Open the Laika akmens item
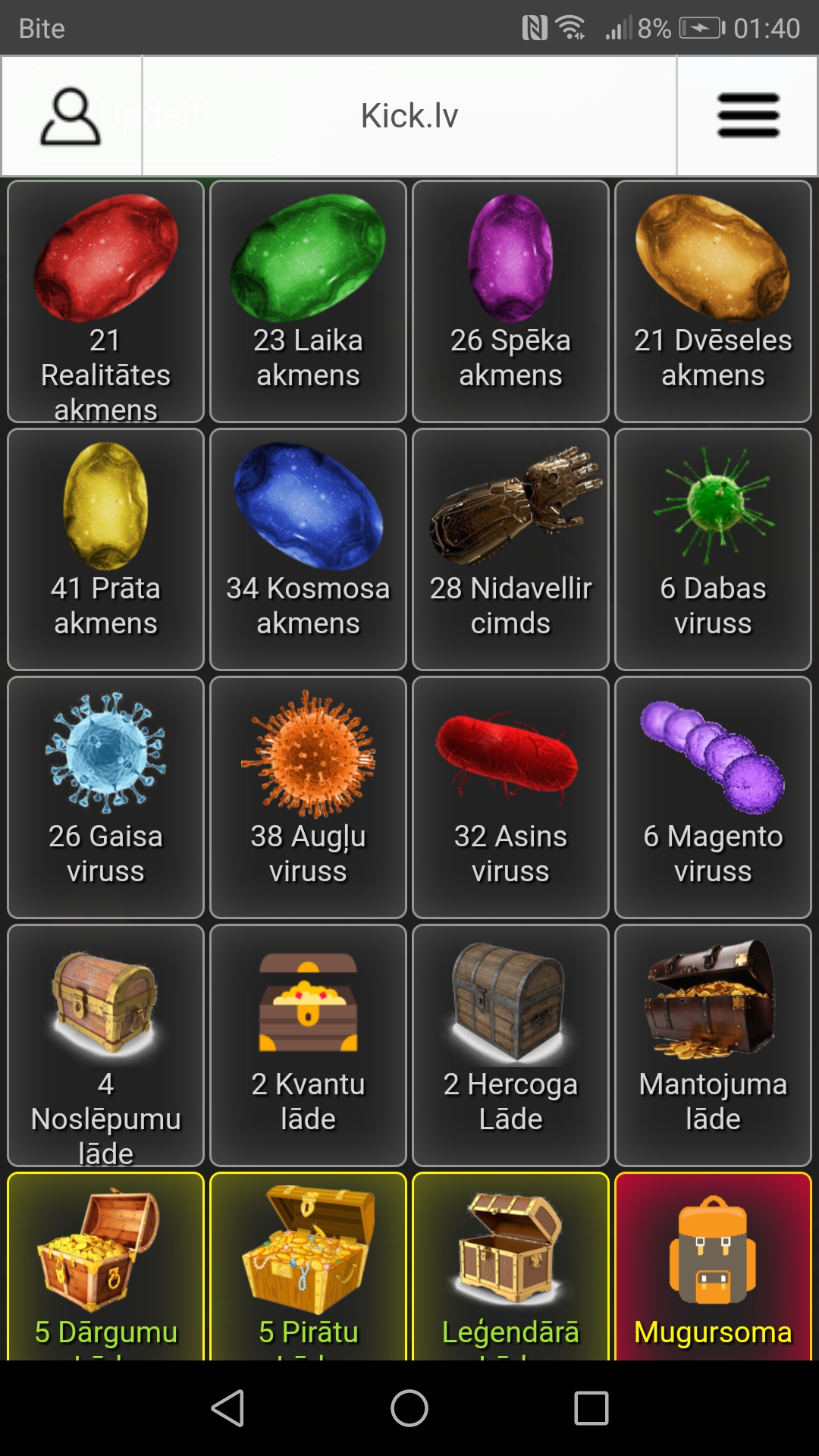This screenshot has width=819, height=1456. click(x=308, y=301)
